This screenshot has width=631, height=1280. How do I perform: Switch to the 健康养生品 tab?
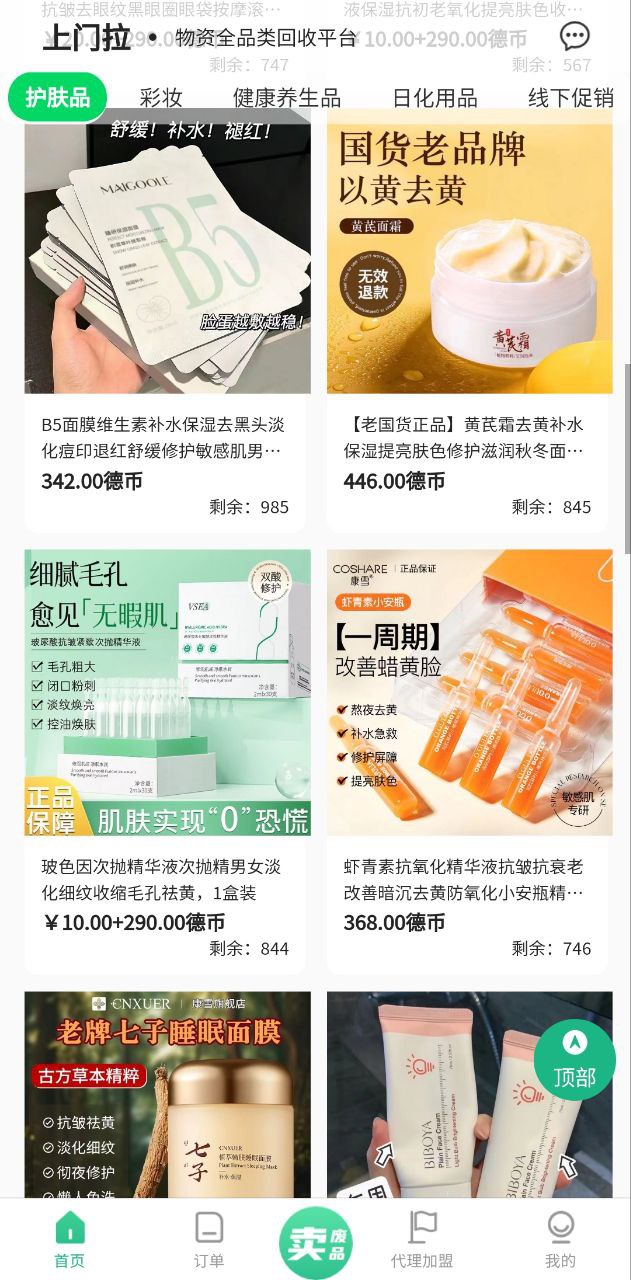(287, 98)
